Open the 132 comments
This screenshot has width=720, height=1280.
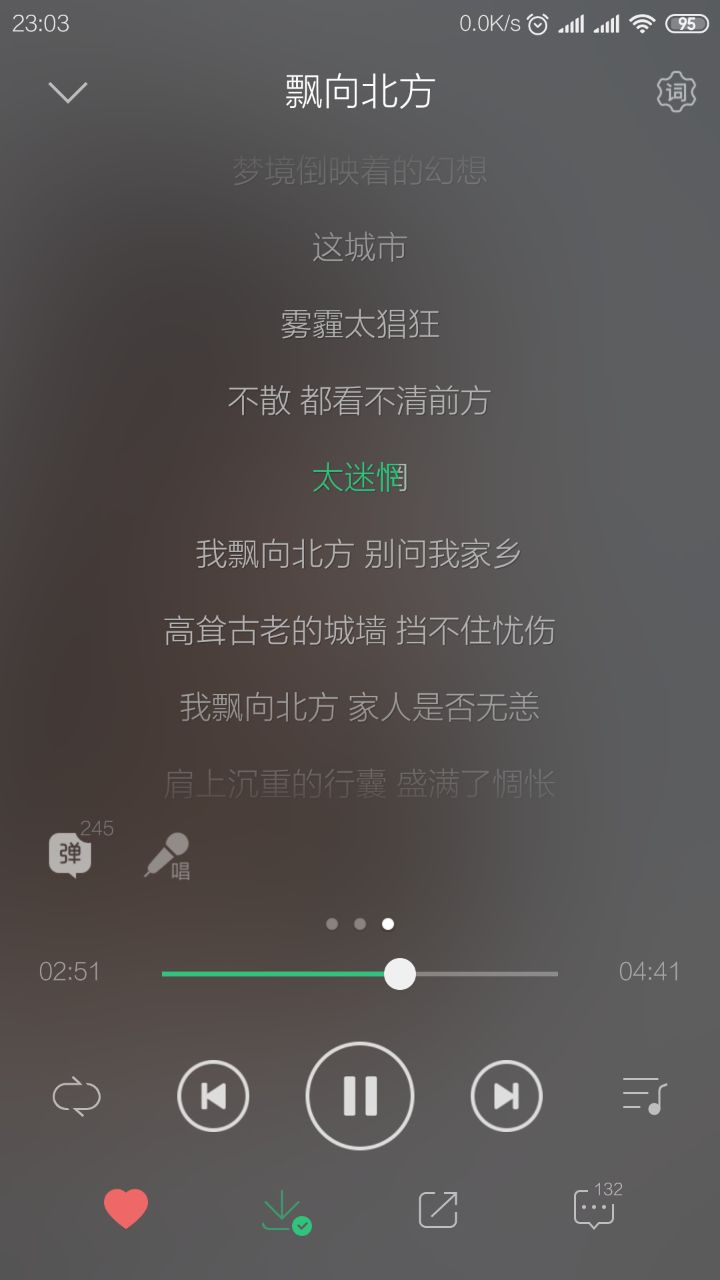click(595, 1209)
